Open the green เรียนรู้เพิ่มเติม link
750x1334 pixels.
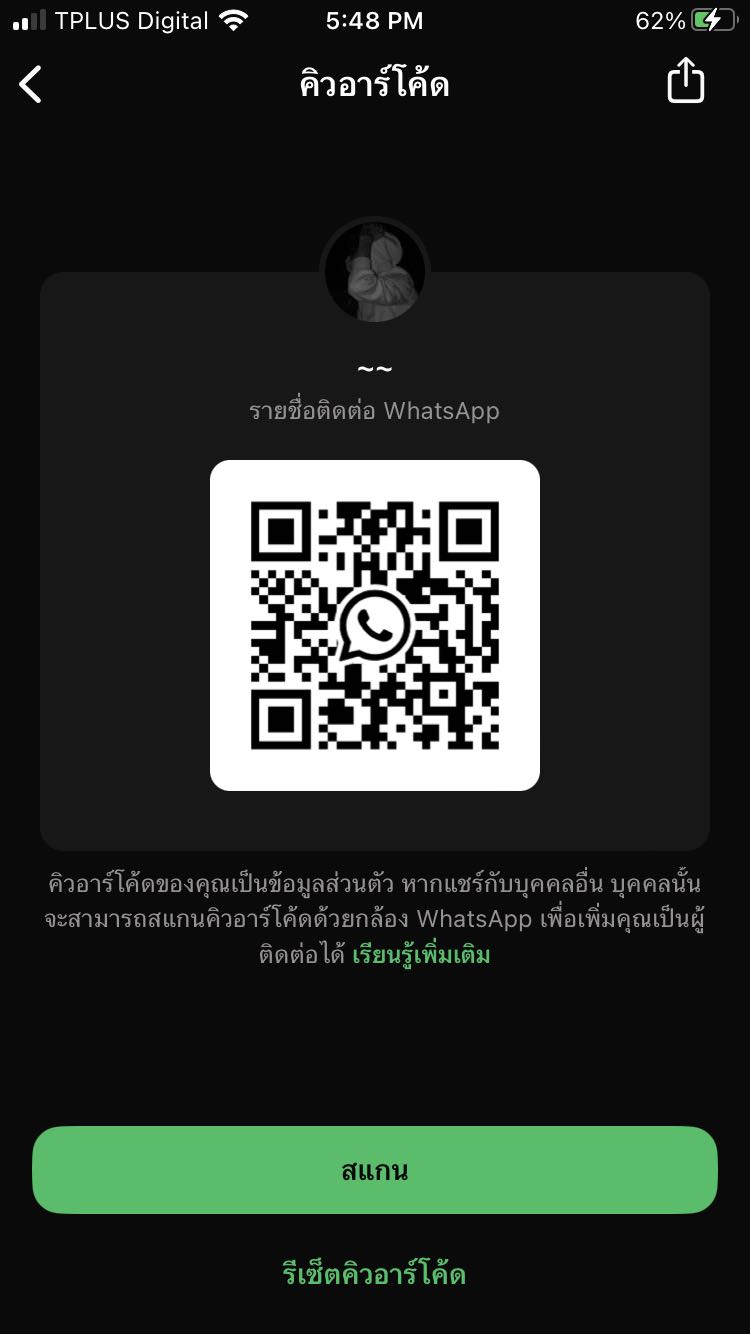point(421,955)
